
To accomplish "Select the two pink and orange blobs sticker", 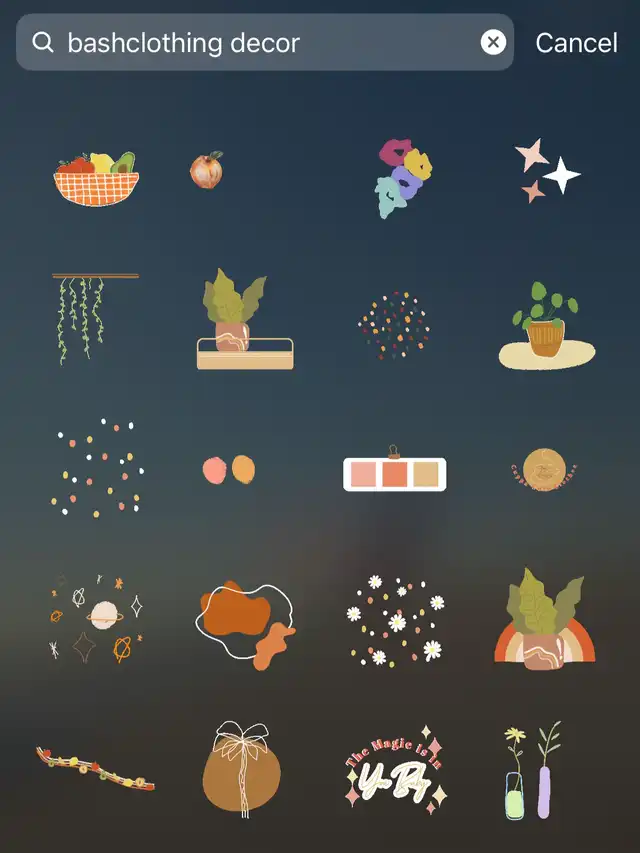I will coord(229,469).
